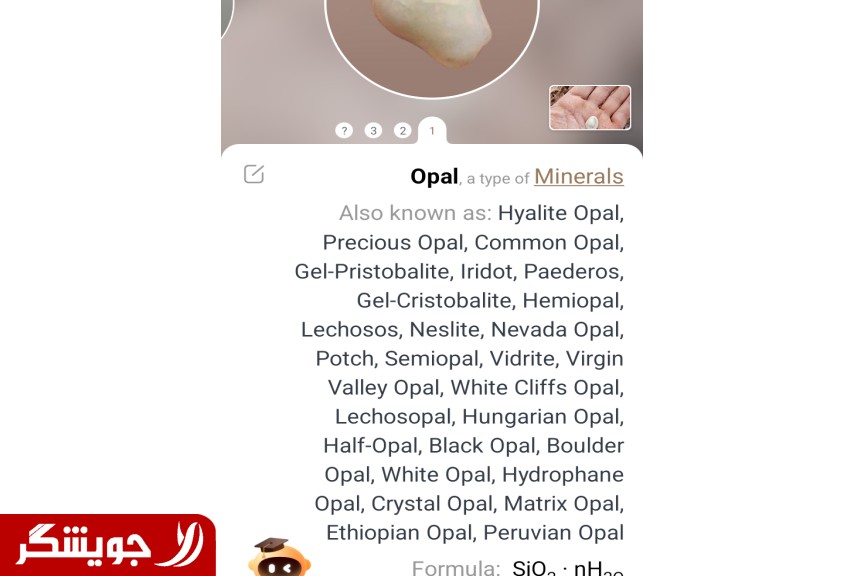
Task: Open the hand photo thumbnail
Action: tap(590, 108)
